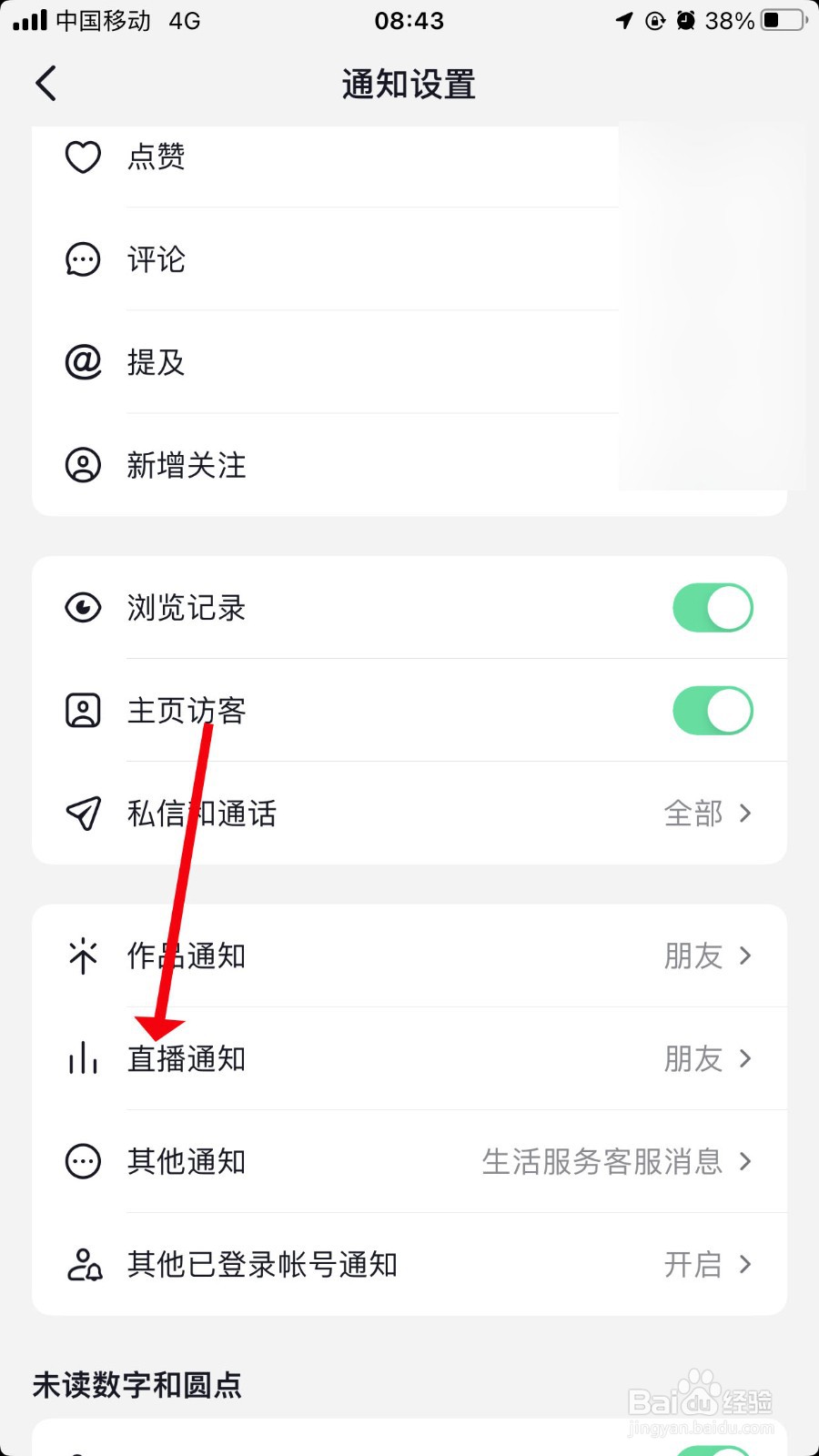Image resolution: width=819 pixels, height=1456 pixels.
Task: Expand 其他已登录帐号通知 settings via its chevron
Action: 745,1264
